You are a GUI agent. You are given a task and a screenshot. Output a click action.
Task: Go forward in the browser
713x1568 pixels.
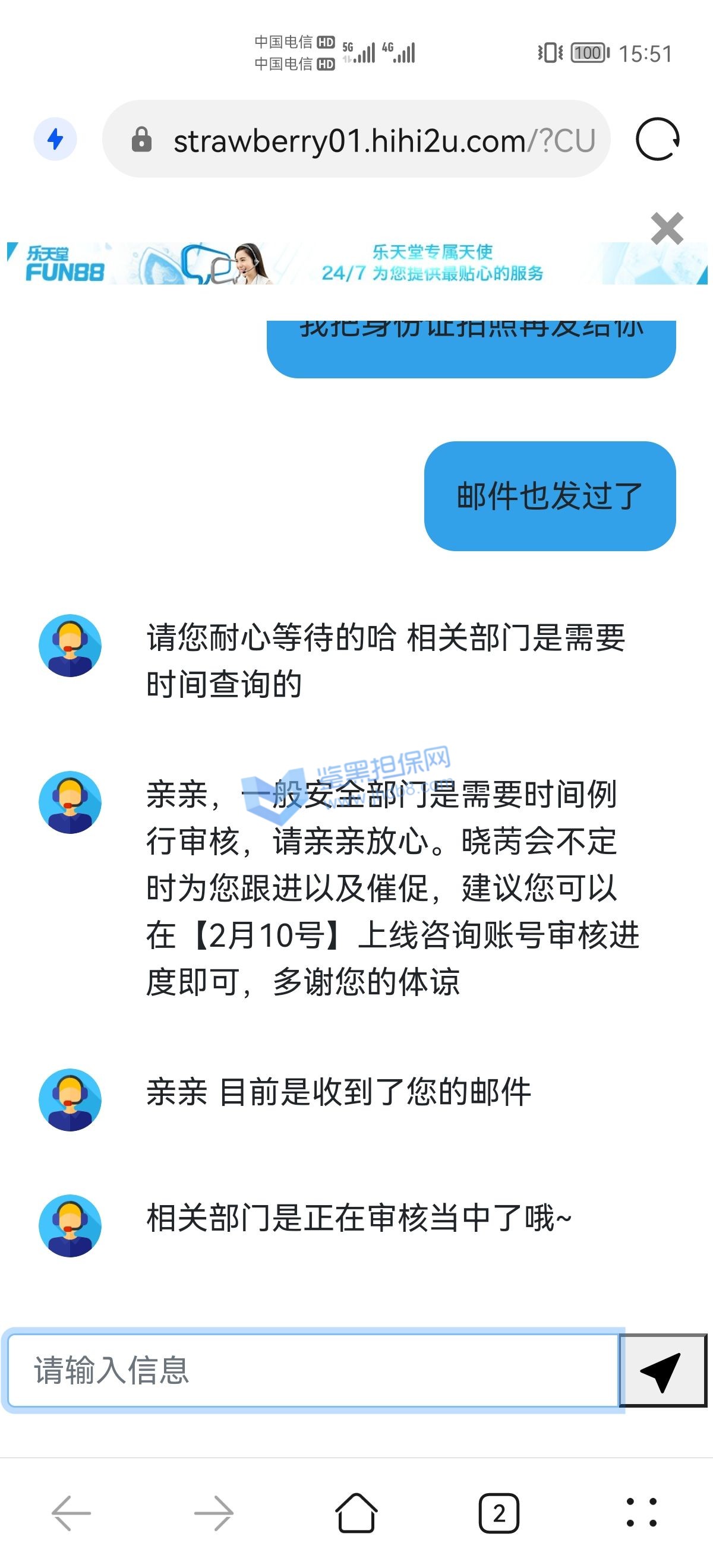tap(214, 1513)
